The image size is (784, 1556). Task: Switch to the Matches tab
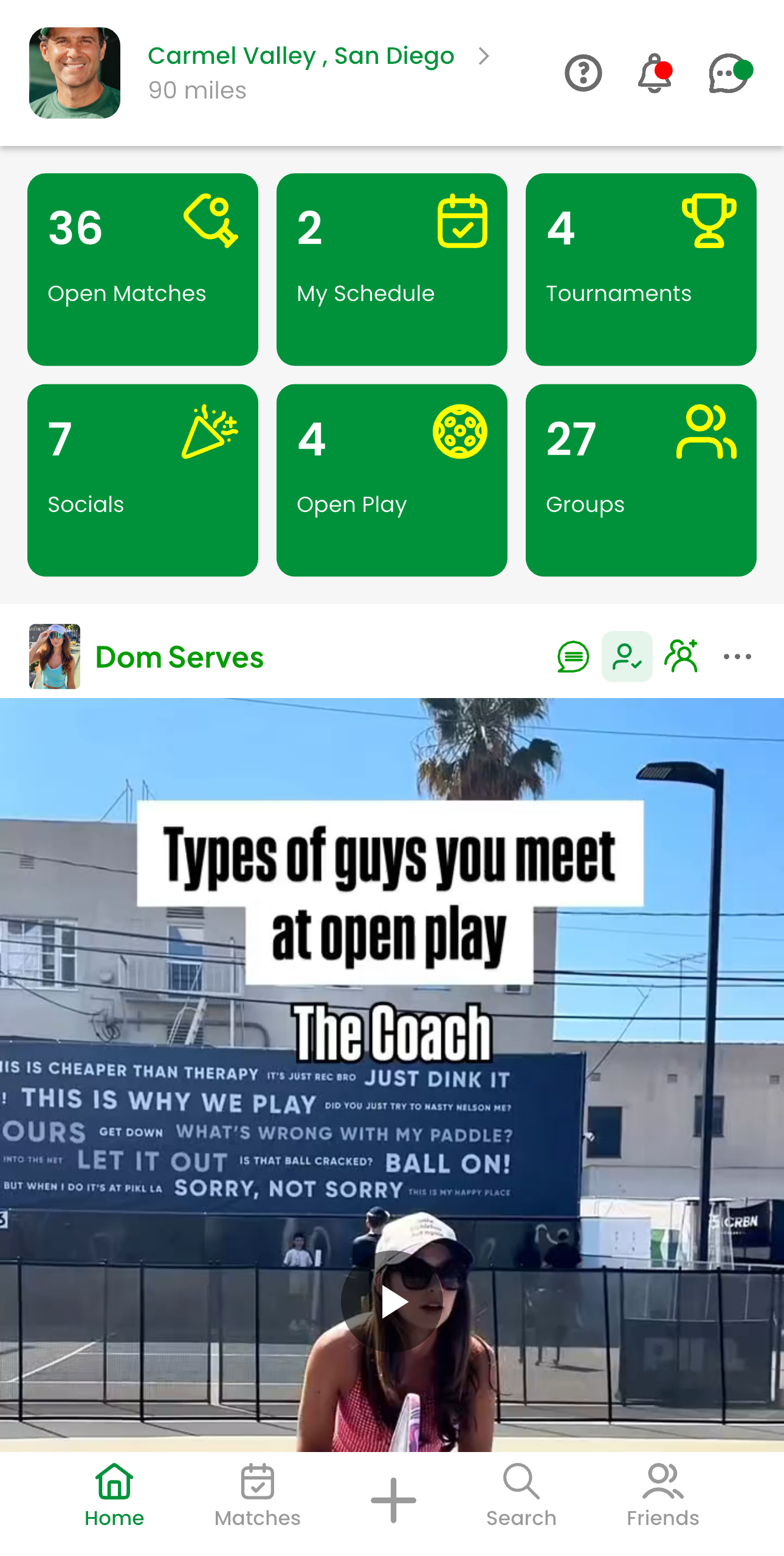coord(257,1496)
